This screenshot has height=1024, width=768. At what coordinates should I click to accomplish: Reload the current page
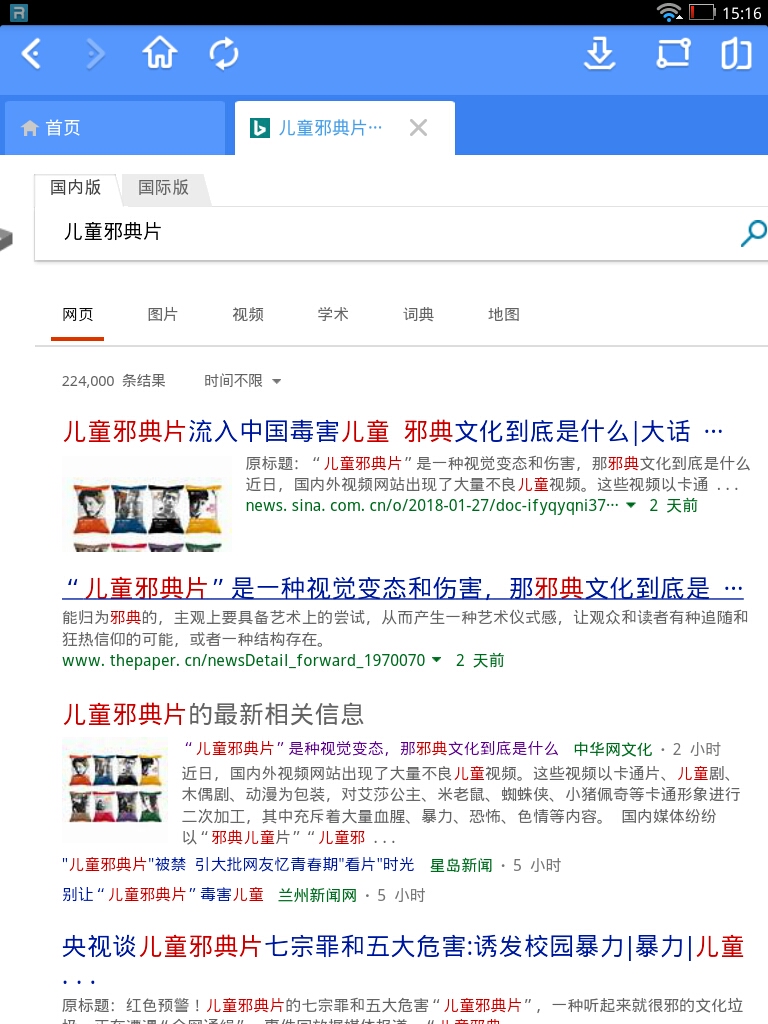point(224,54)
